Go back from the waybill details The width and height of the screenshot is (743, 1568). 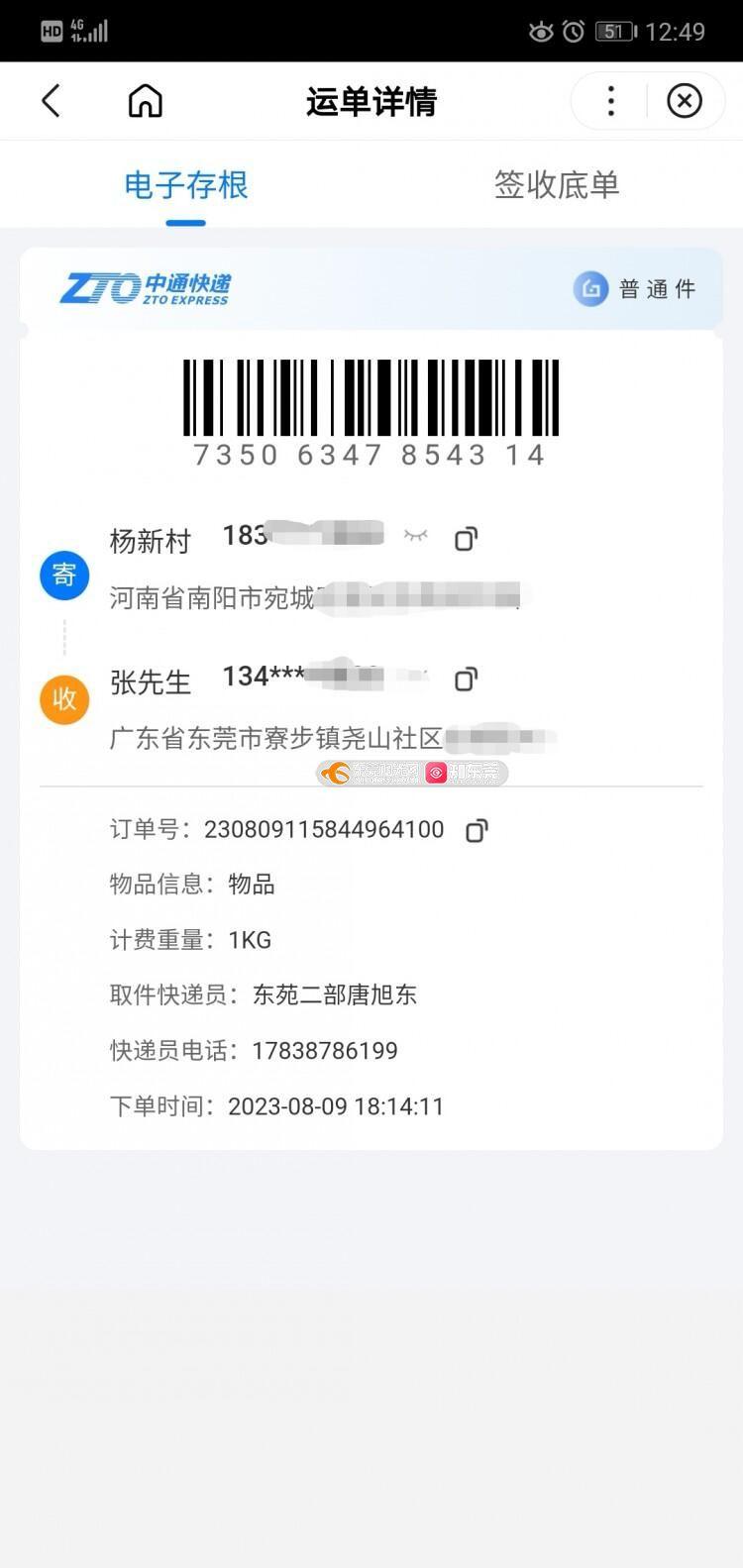click(x=52, y=101)
